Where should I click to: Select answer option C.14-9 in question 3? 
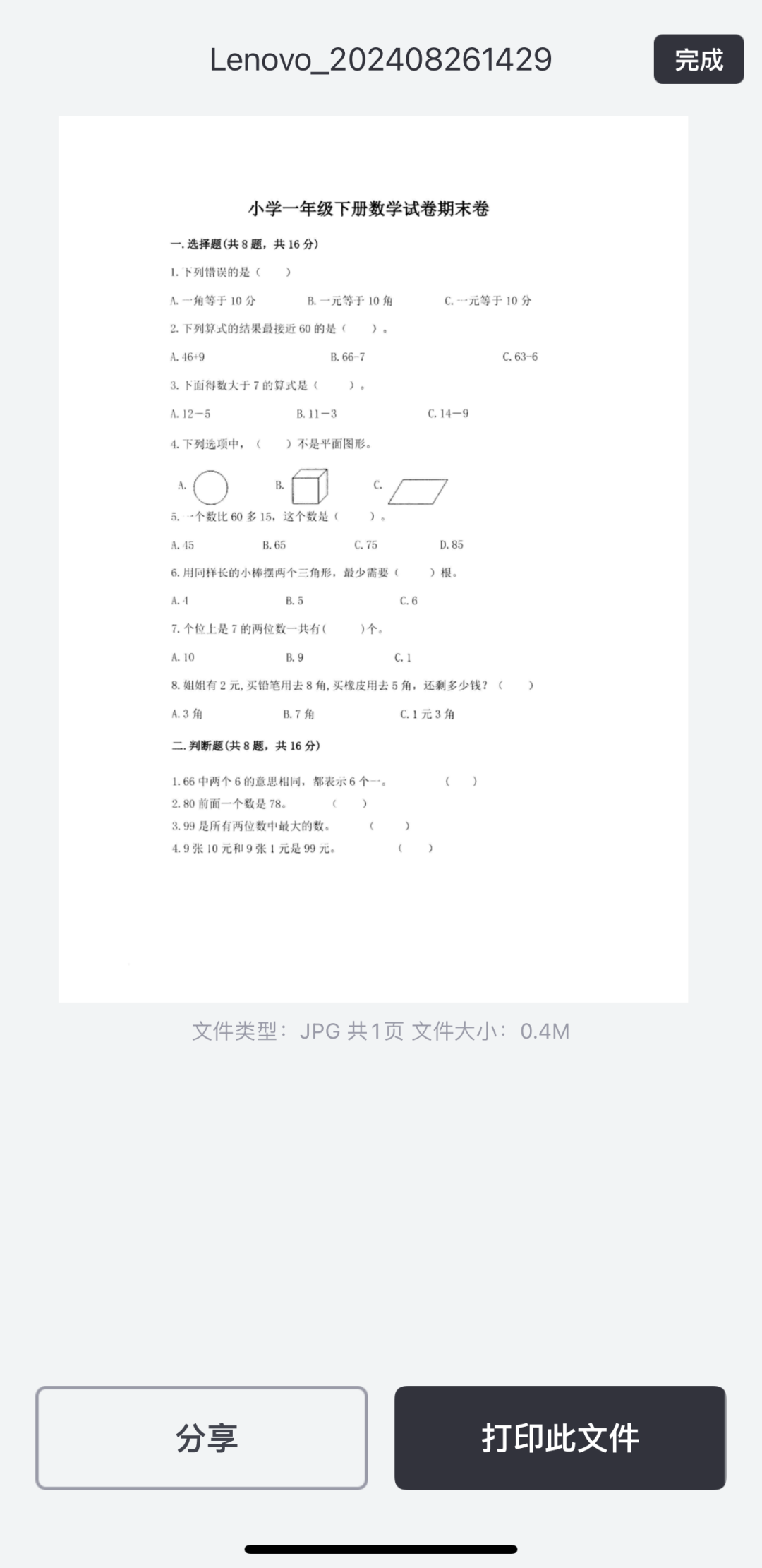449,414
